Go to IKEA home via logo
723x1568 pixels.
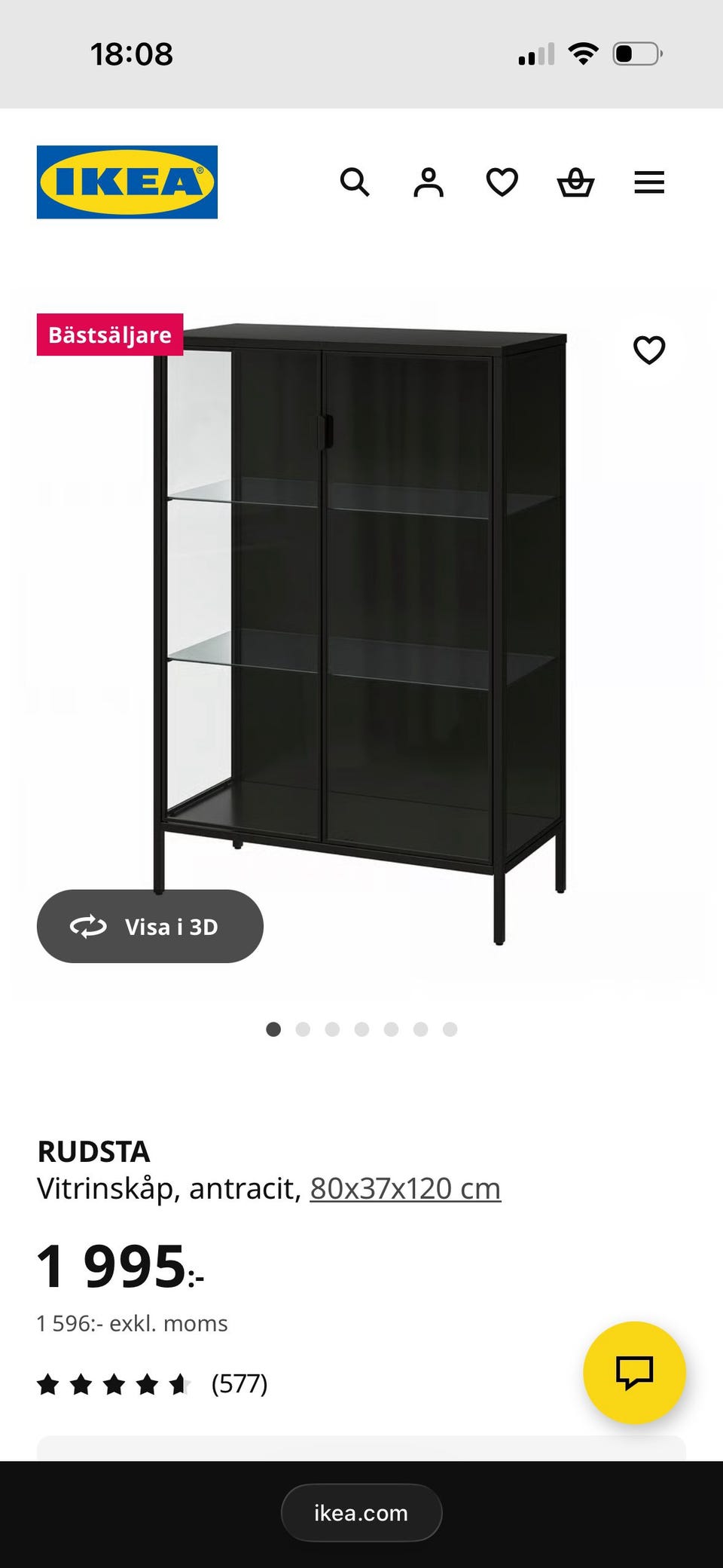click(127, 182)
